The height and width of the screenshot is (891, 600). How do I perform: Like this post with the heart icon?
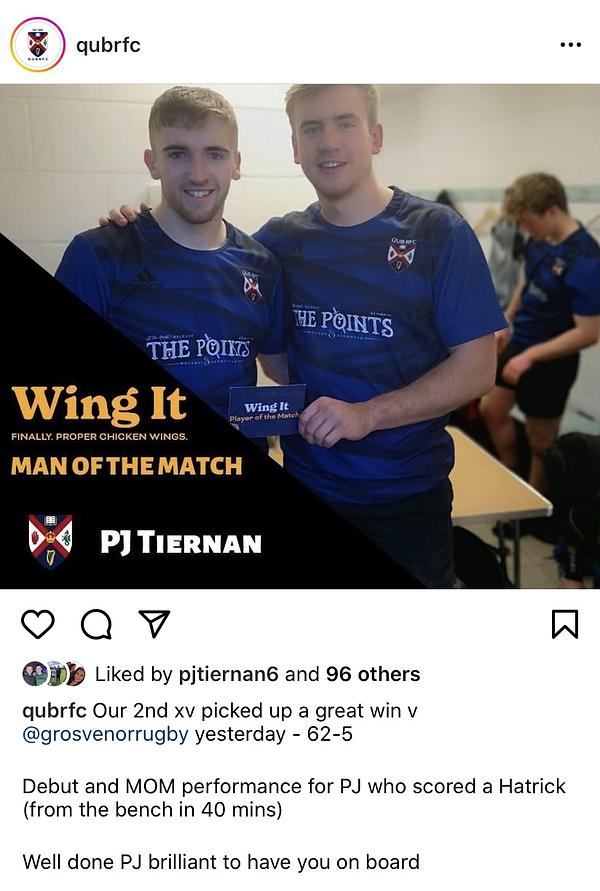[38, 624]
